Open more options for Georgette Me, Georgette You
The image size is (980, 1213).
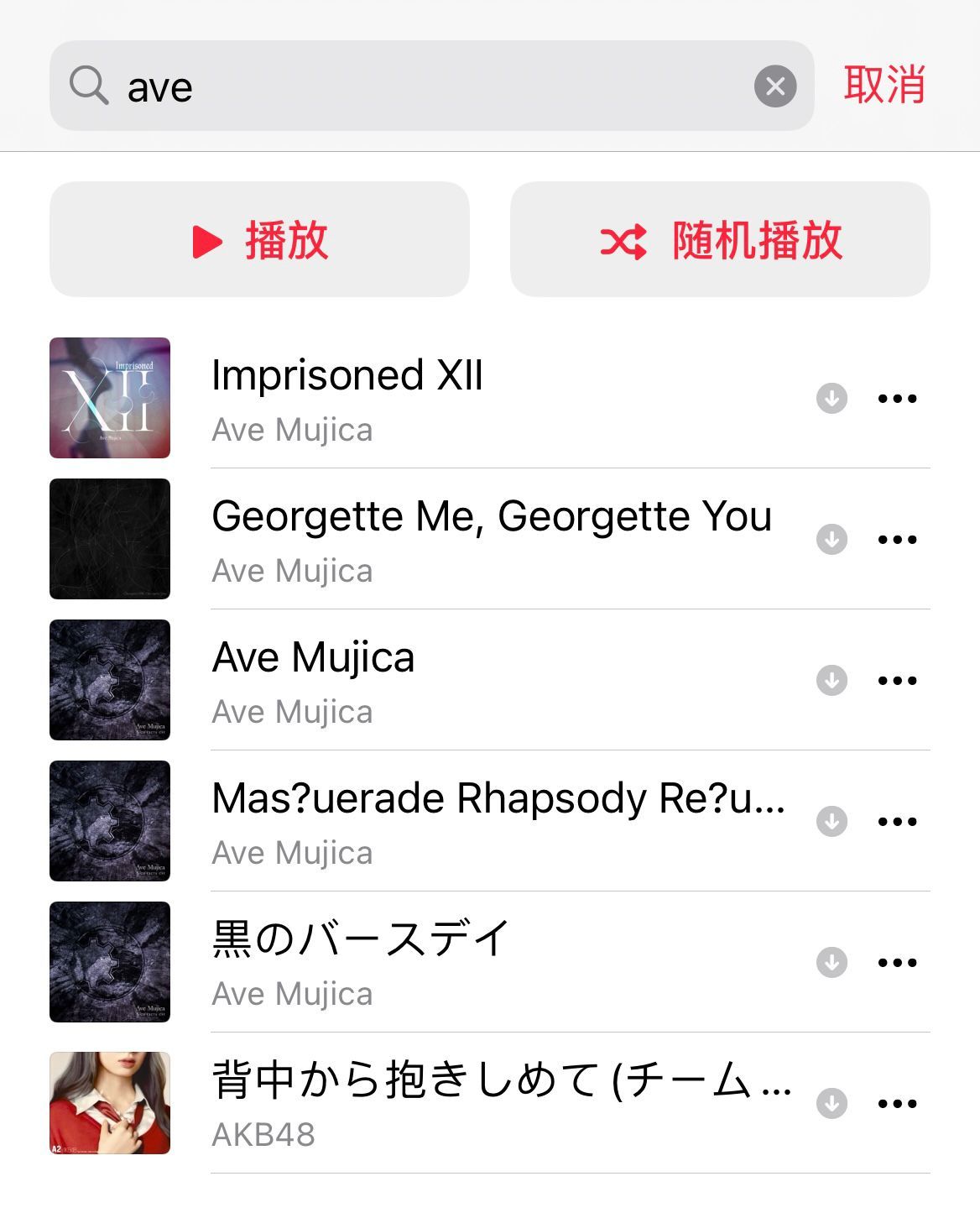897,539
